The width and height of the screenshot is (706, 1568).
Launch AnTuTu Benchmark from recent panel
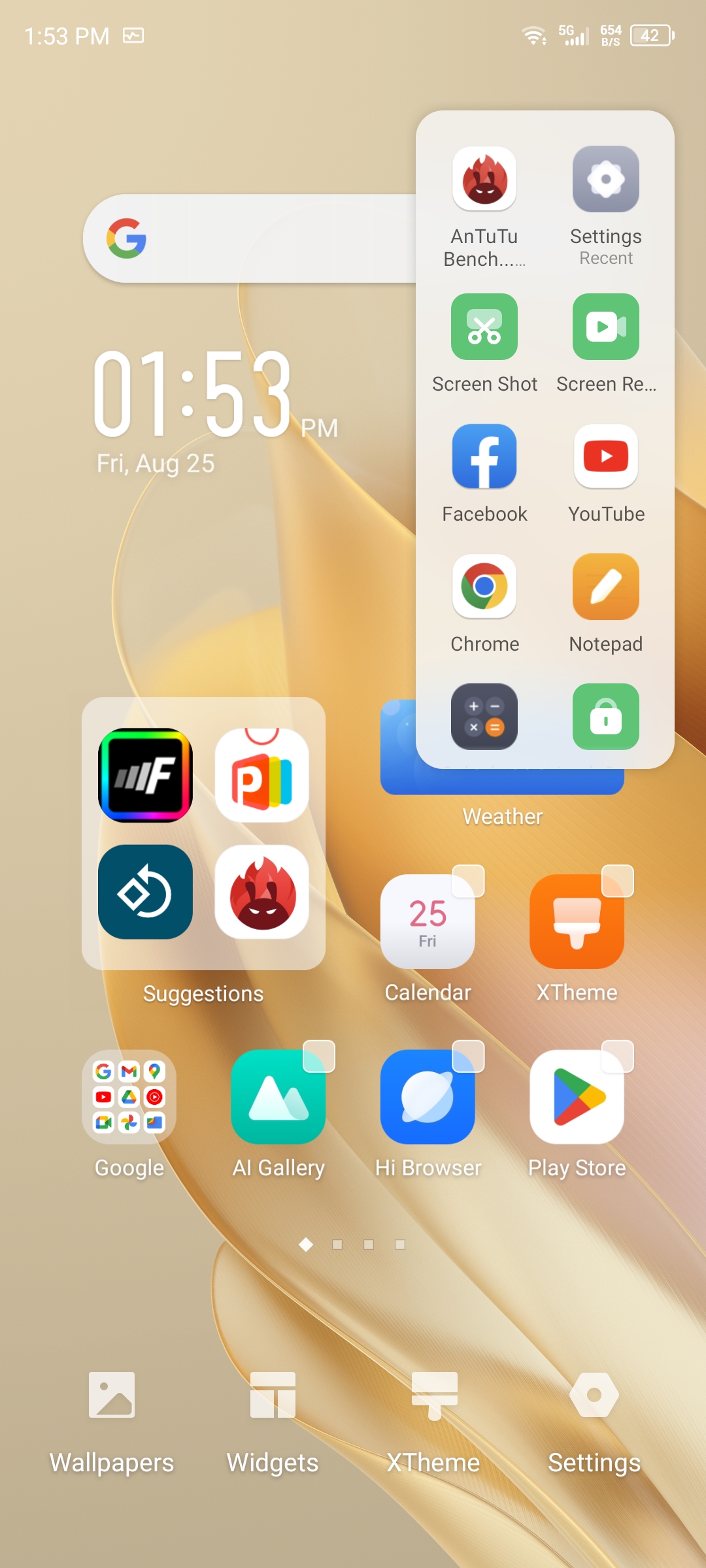point(484,180)
